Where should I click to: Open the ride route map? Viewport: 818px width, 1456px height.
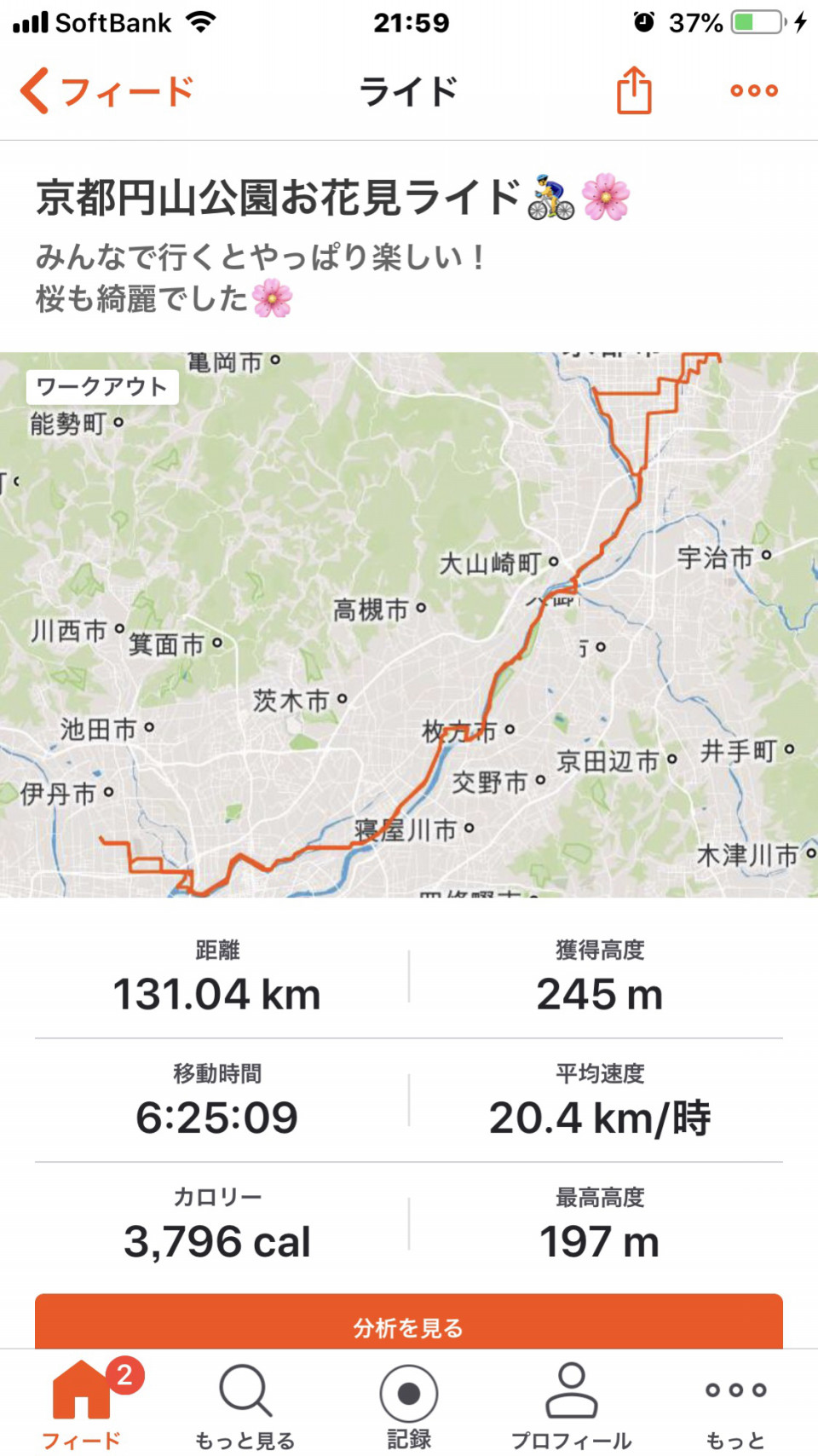pyautogui.click(x=409, y=624)
